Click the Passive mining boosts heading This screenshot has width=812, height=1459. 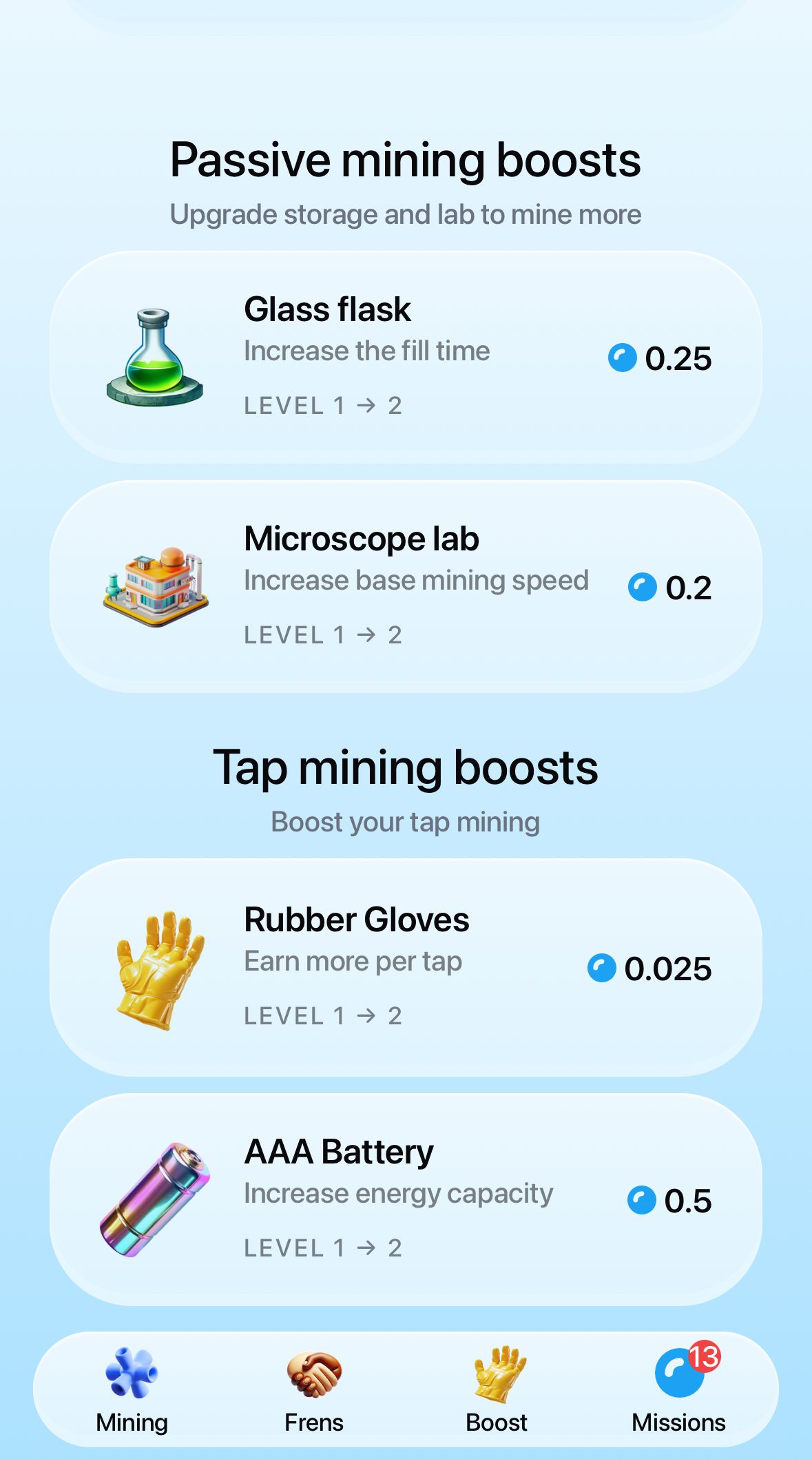[x=406, y=161]
